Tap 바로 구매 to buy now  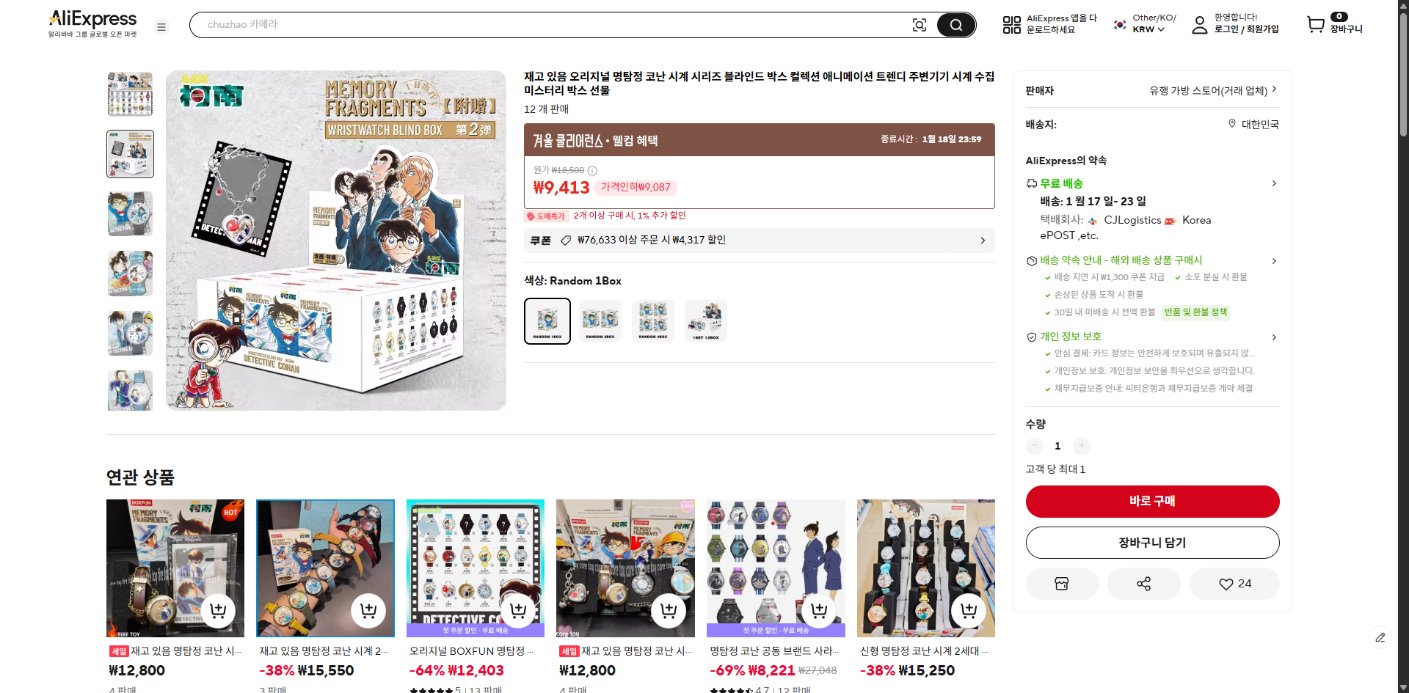tap(1152, 501)
